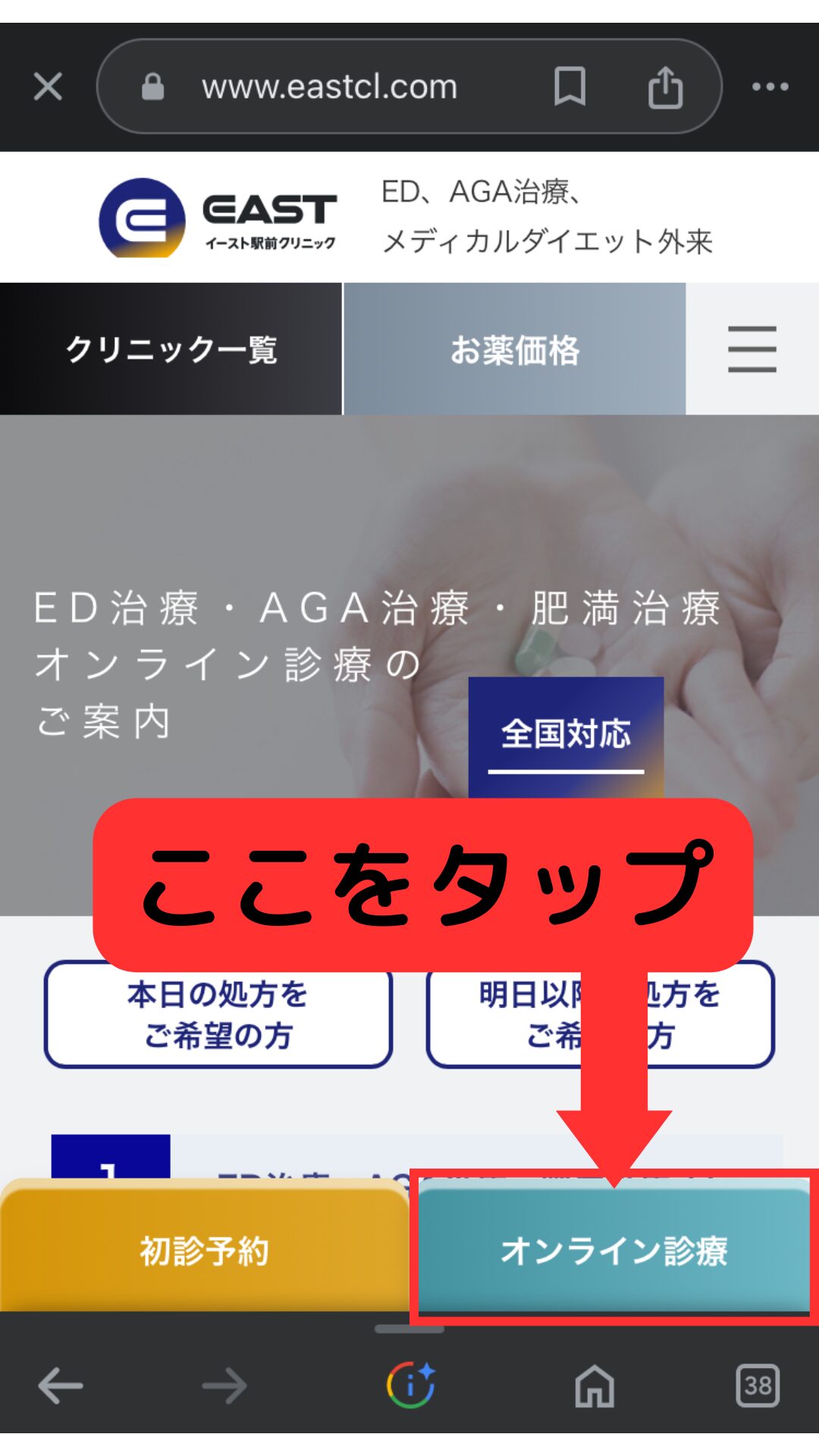Open クリニック一覧 clinic list
Image resolution: width=819 pixels, height=1456 pixels.
click(171, 349)
